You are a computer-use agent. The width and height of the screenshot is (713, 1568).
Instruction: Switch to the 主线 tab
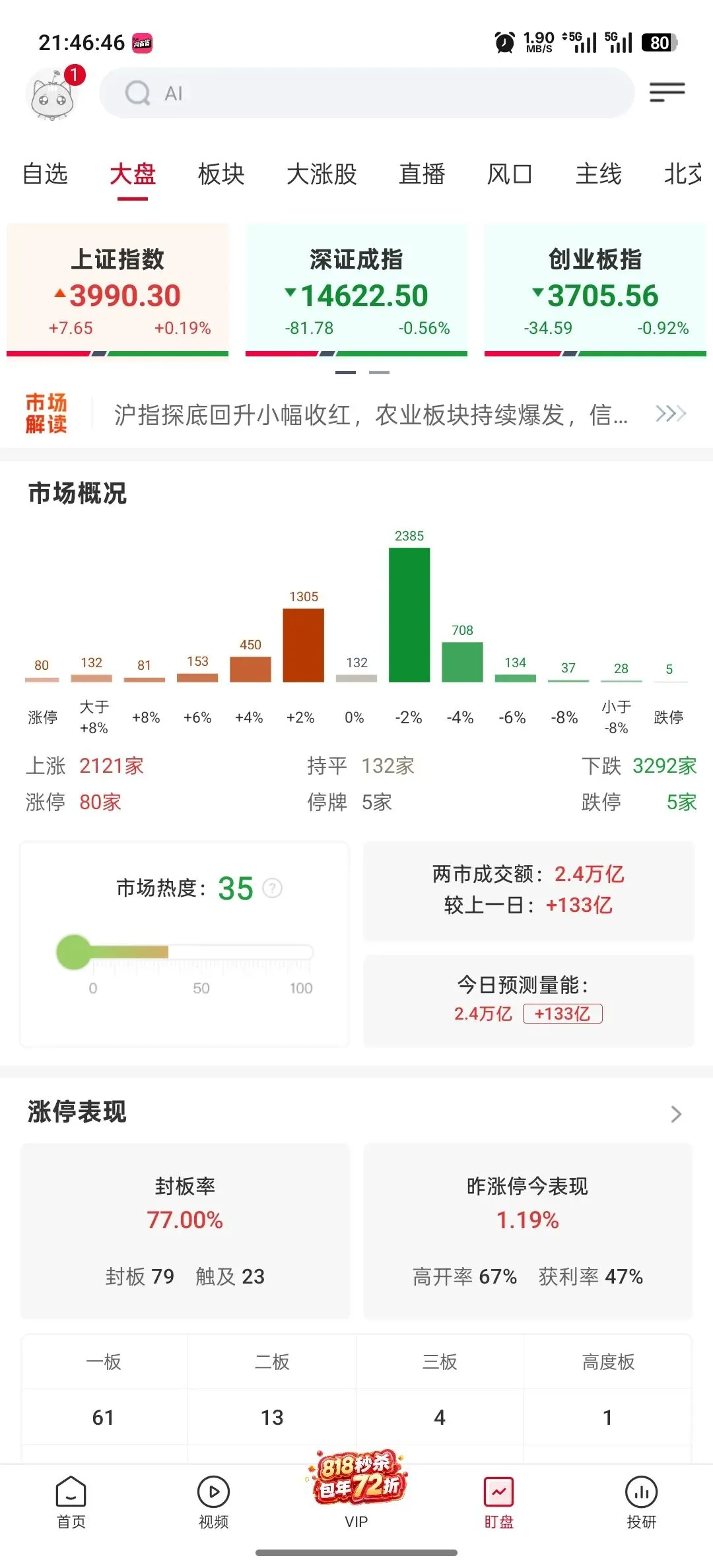pyautogui.click(x=598, y=174)
